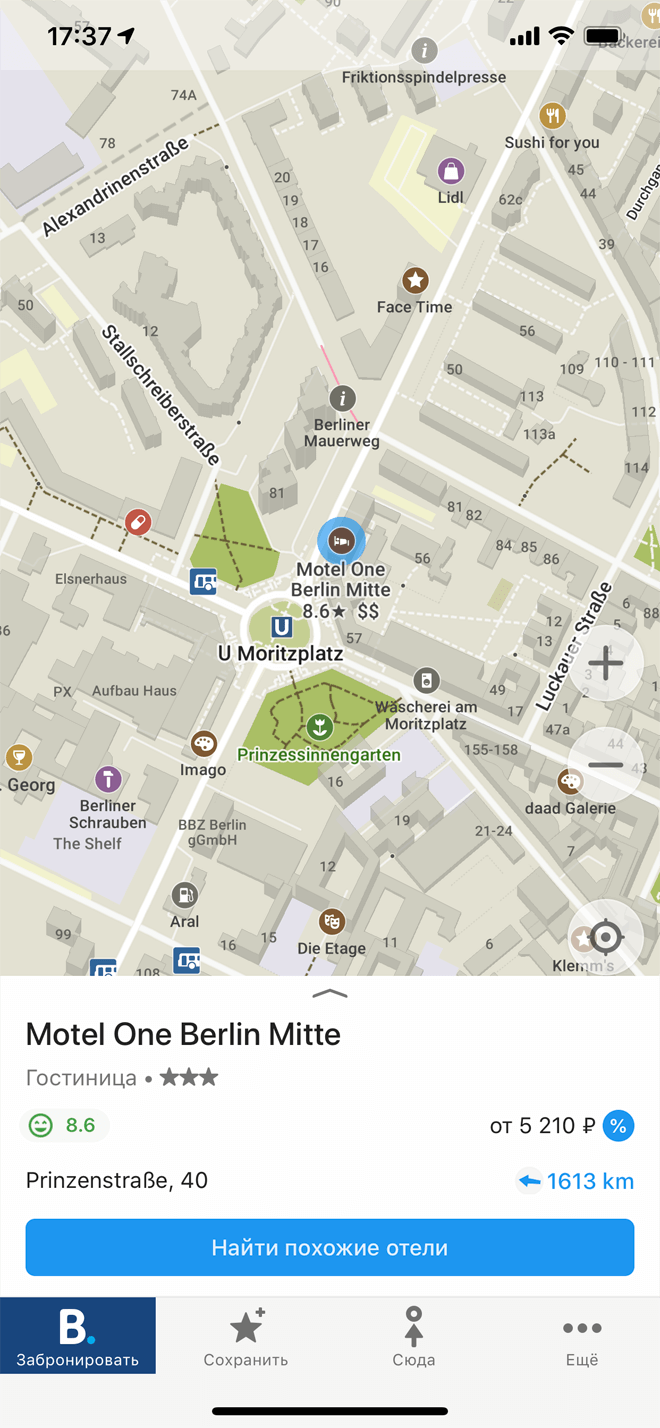Open the Berliner Mauerweg info marker
The height and width of the screenshot is (1428, 660).
(x=342, y=399)
